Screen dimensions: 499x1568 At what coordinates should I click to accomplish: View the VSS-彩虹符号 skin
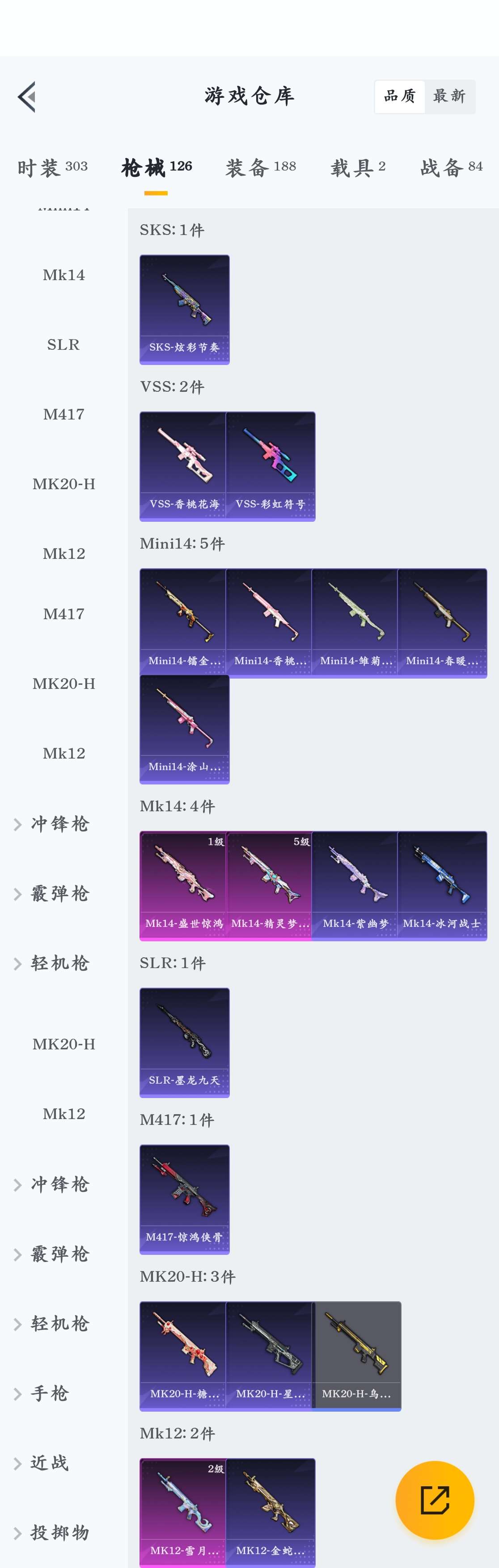pos(270,466)
